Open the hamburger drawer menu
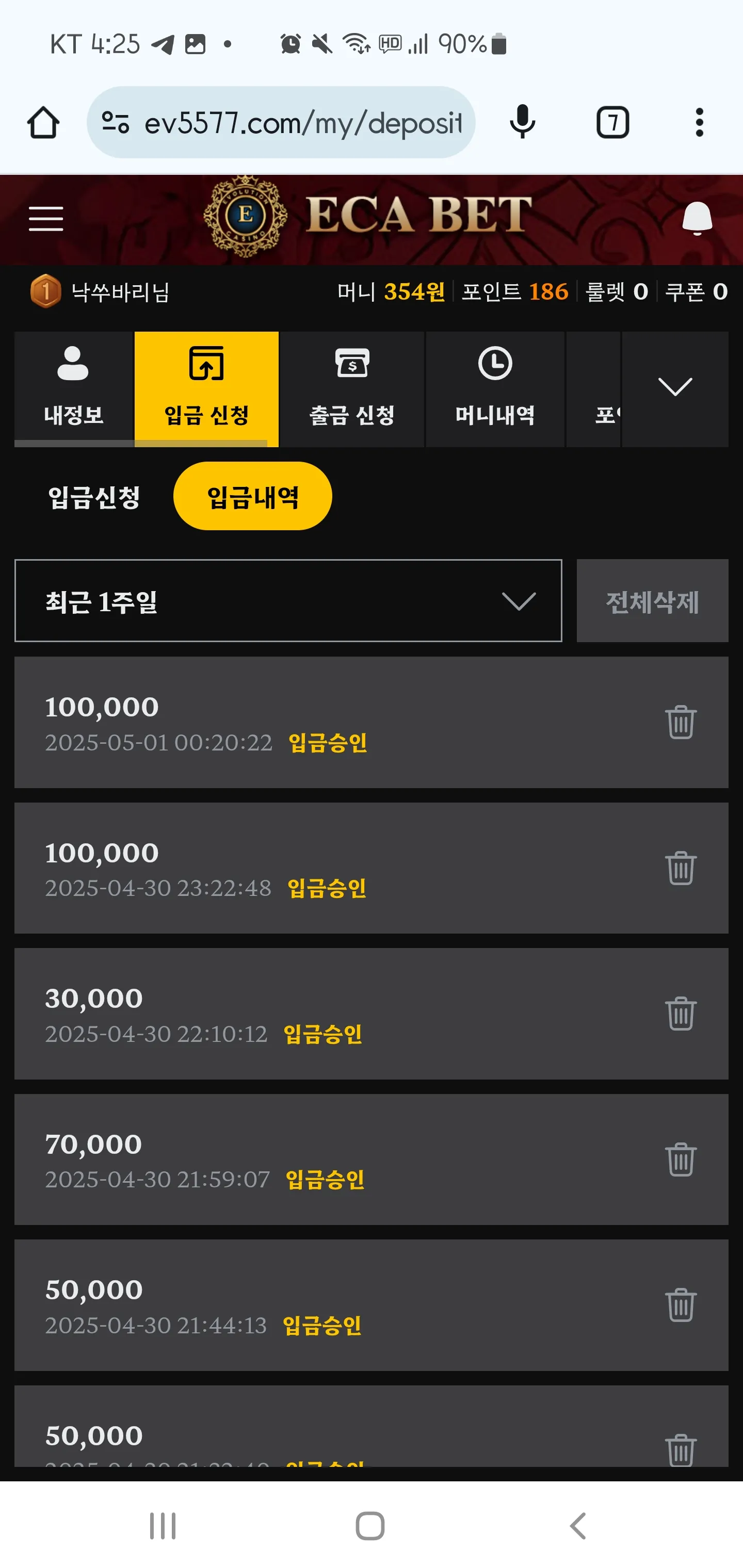 pos(46,219)
